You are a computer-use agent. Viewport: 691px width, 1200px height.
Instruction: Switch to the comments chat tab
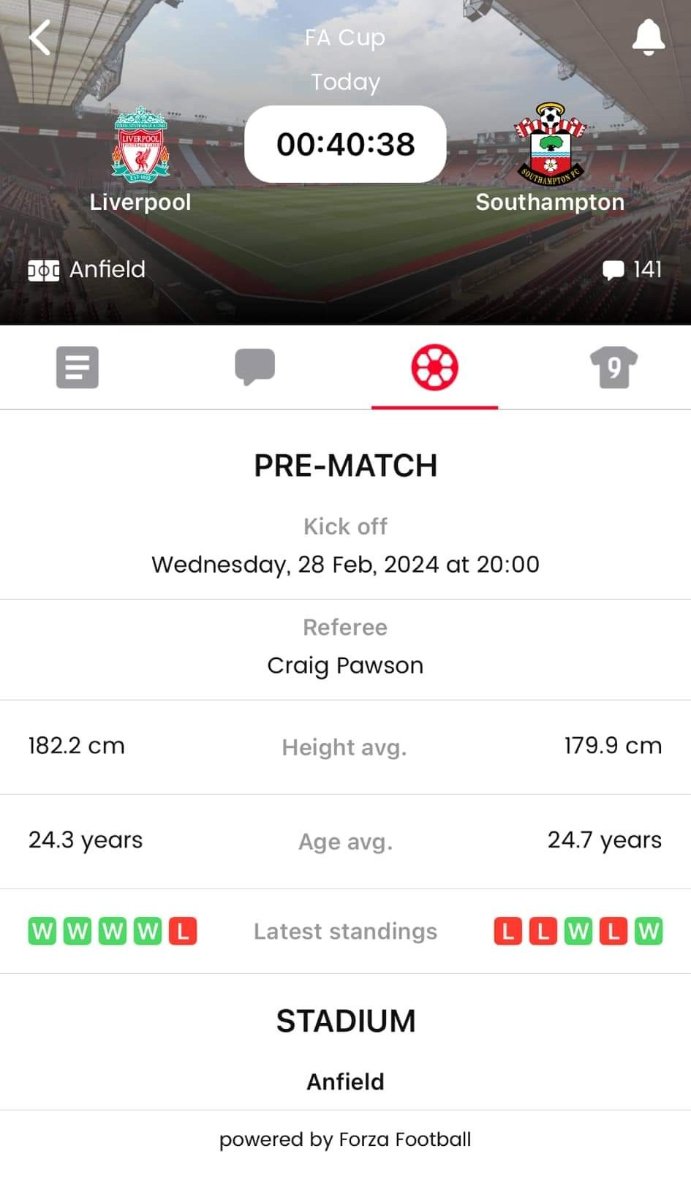[x=255, y=368]
